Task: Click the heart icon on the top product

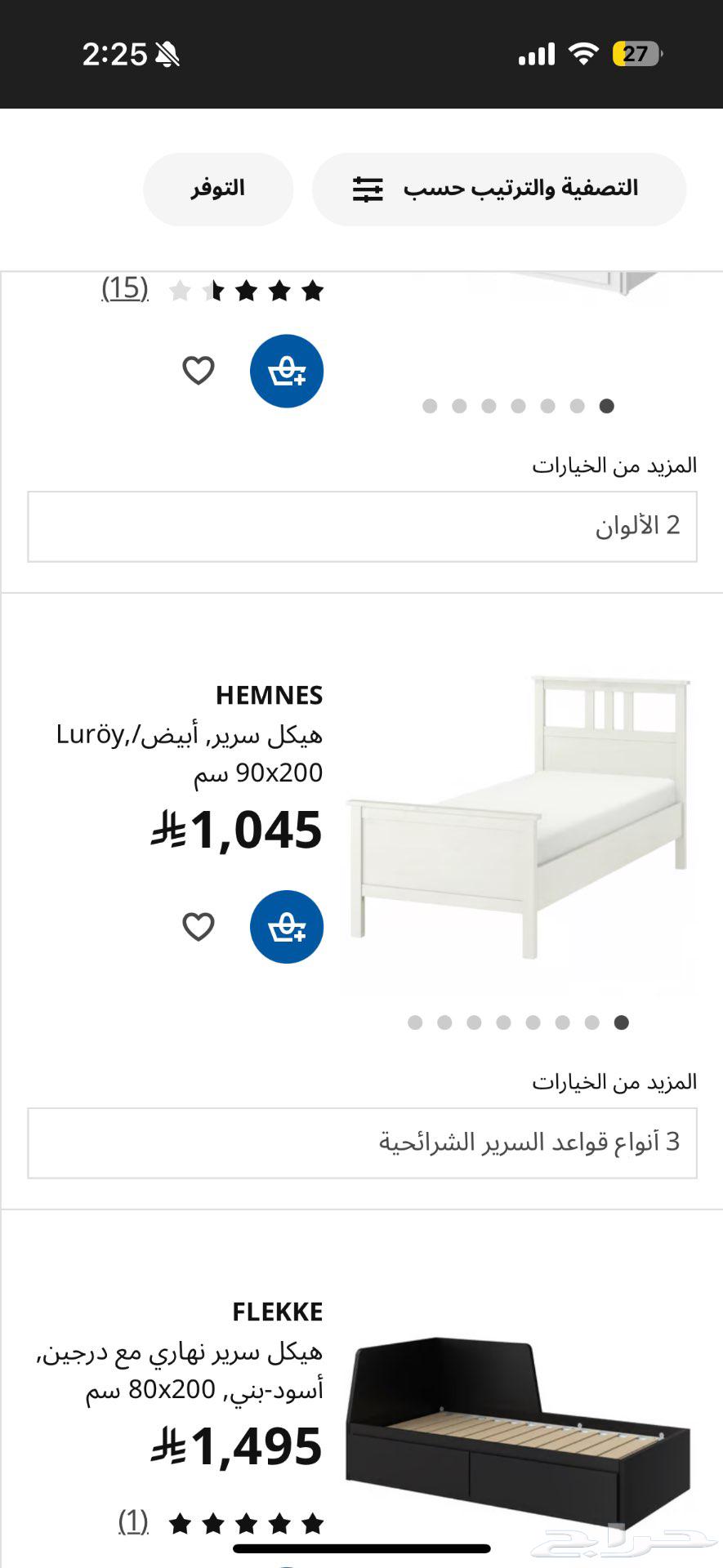Action: (x=198, y=370)
